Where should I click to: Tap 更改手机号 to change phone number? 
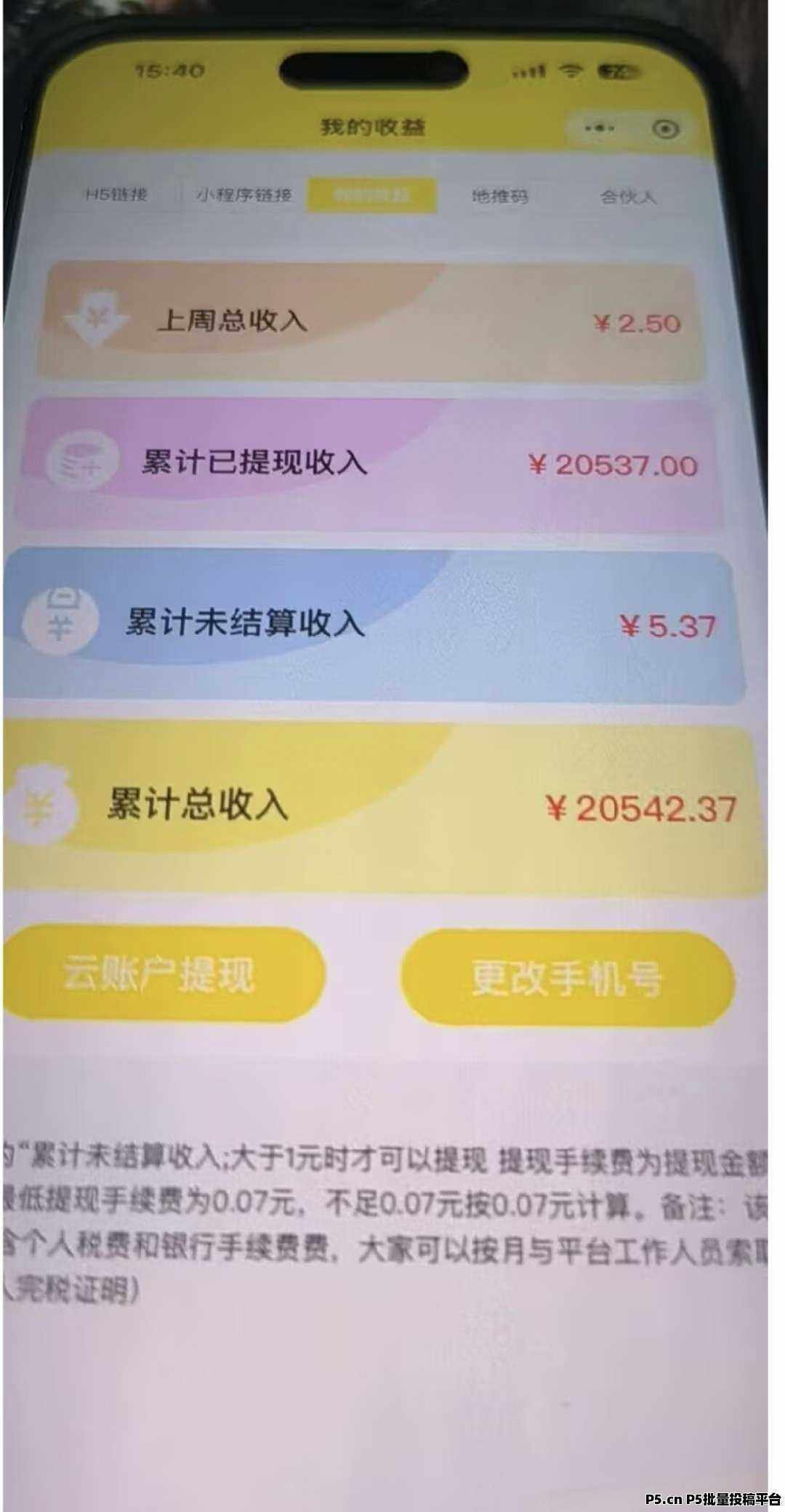click(x=567, y=978)
